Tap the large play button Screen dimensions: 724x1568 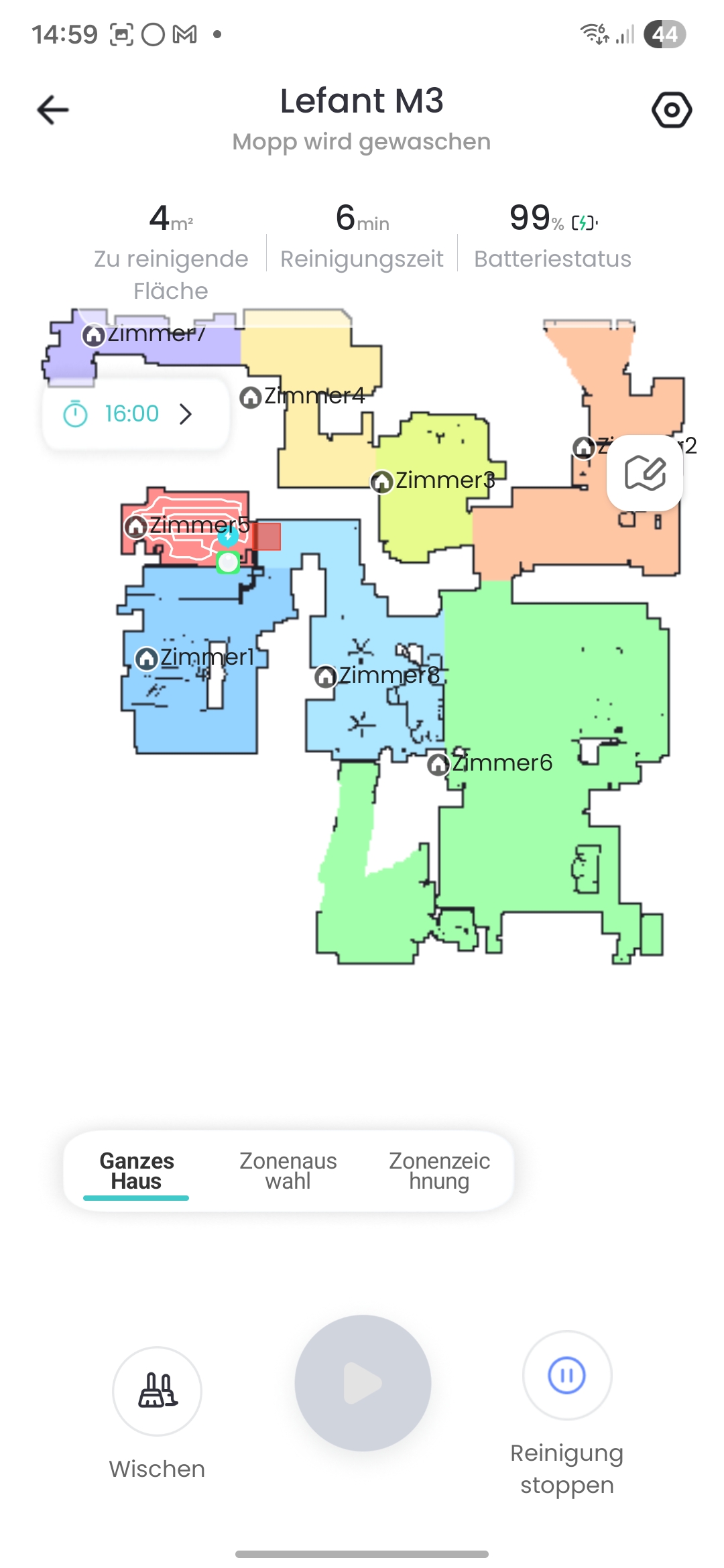click(363, 1383)
